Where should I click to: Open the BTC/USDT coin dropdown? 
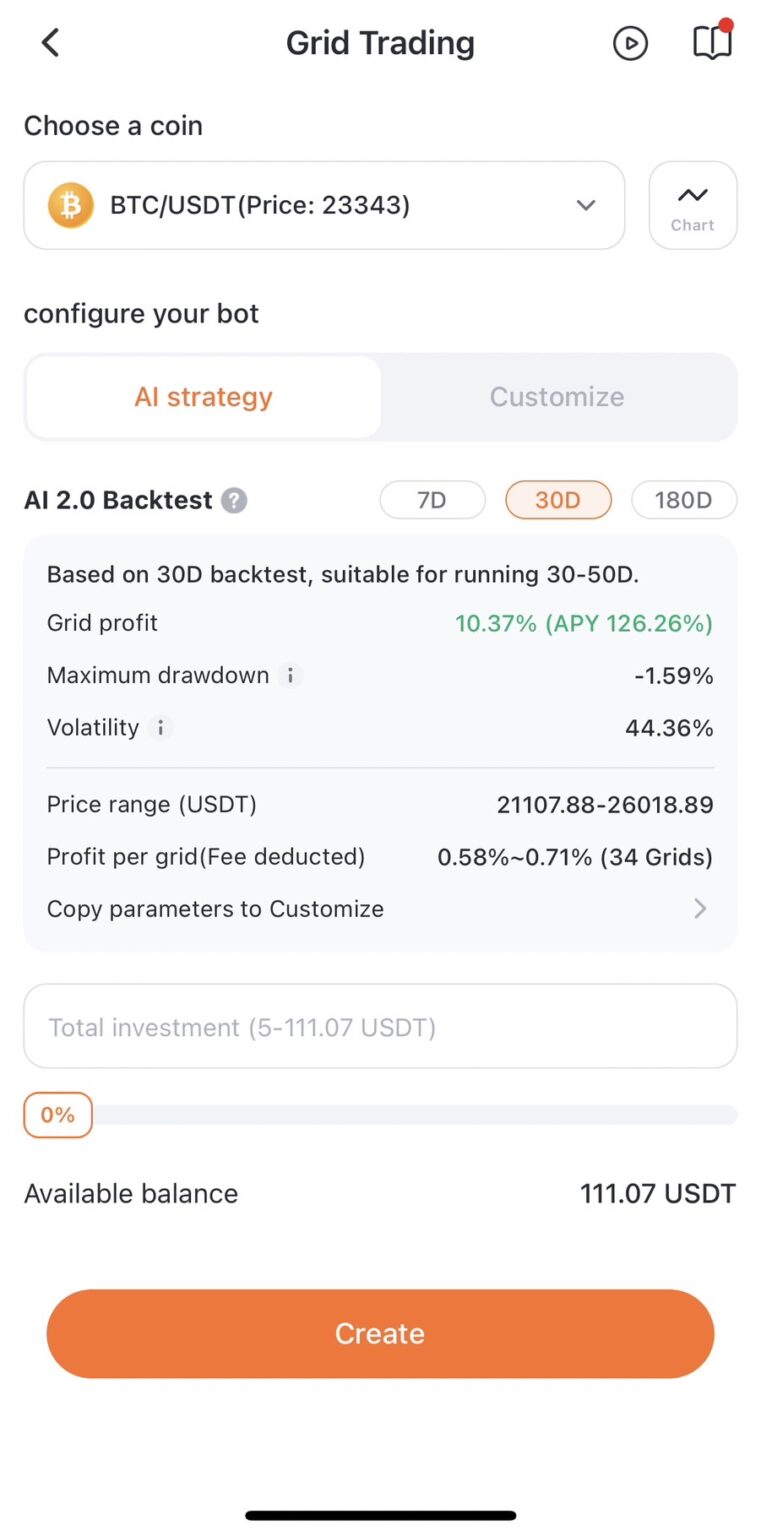(x=323, y=204)
